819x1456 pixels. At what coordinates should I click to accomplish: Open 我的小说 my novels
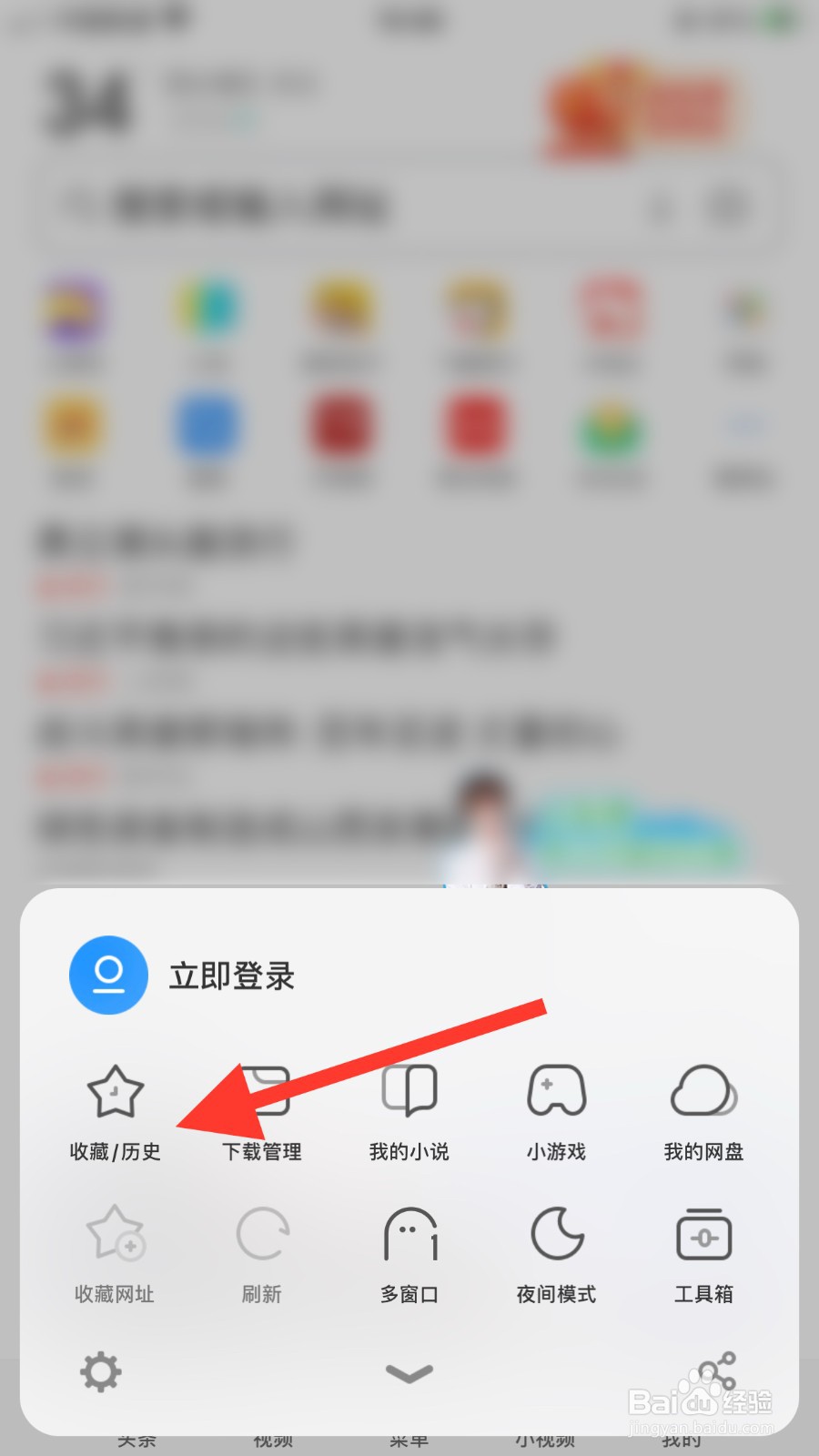click(x=409, y=1110)
